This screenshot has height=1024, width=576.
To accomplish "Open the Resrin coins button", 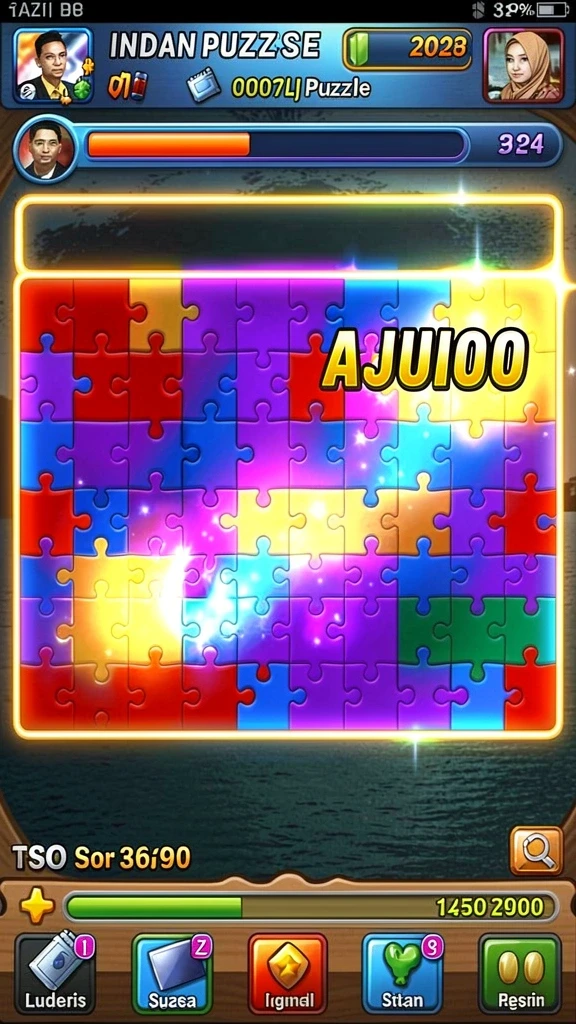I will [x=520, y=973].
